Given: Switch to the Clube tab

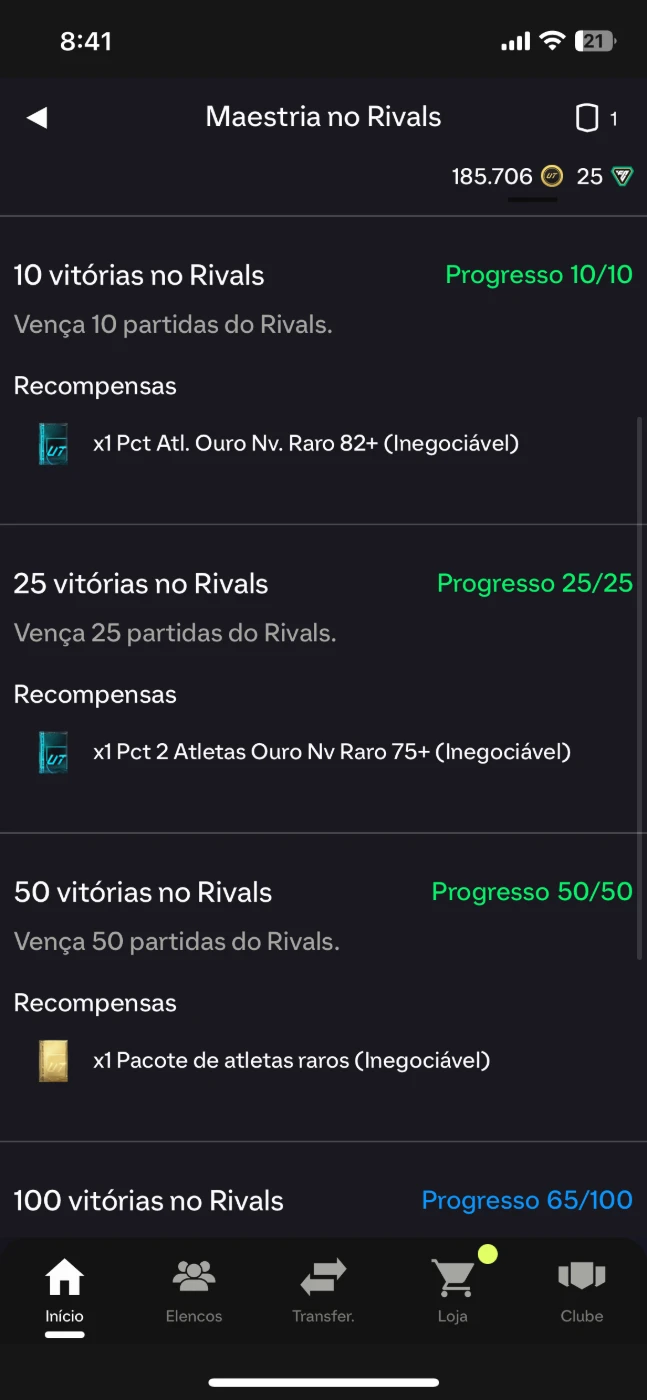Looking at the screenshot, I should coord(581,1290).
